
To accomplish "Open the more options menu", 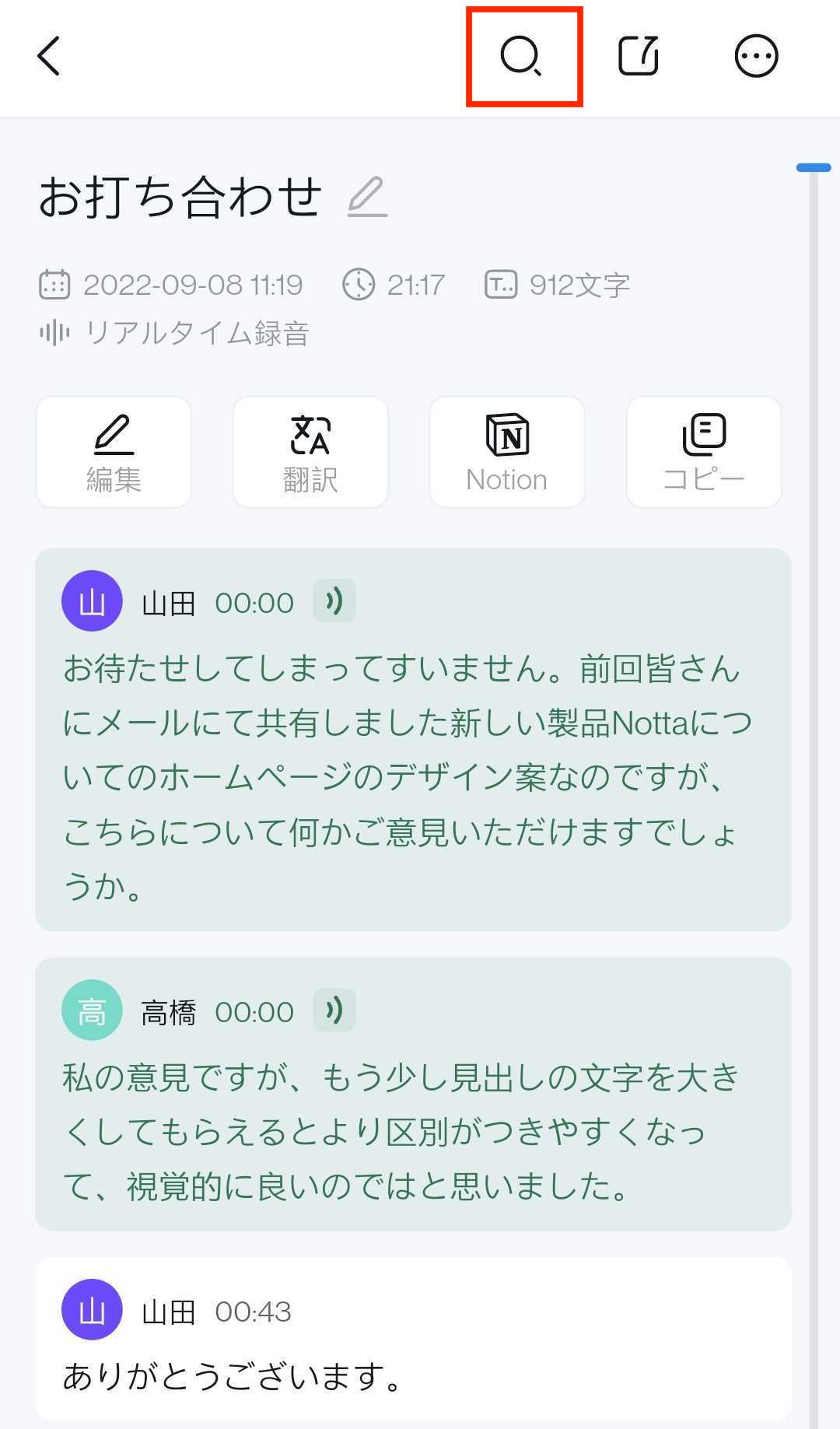I will pyautogui.click(x=756, y=56).
